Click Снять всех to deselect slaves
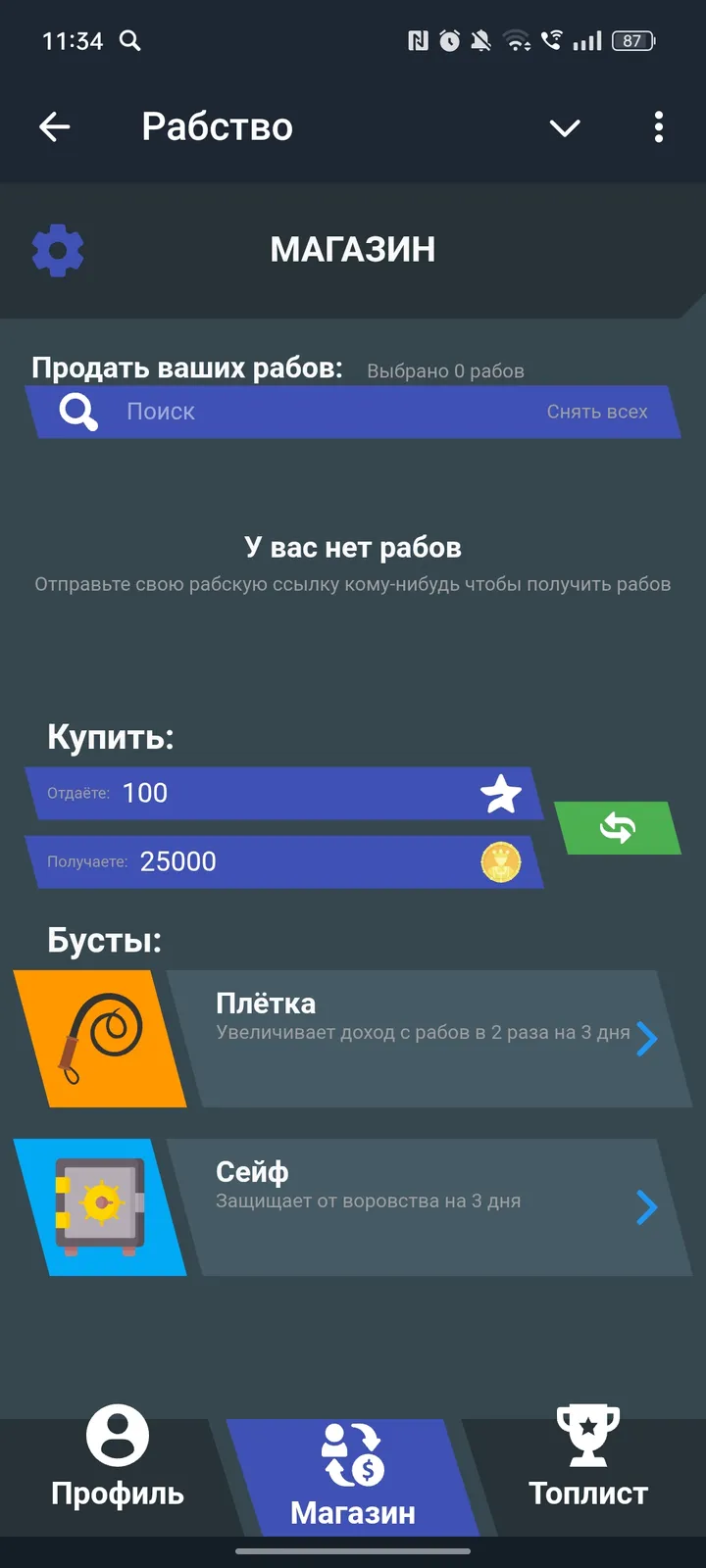 pos(597,412)
